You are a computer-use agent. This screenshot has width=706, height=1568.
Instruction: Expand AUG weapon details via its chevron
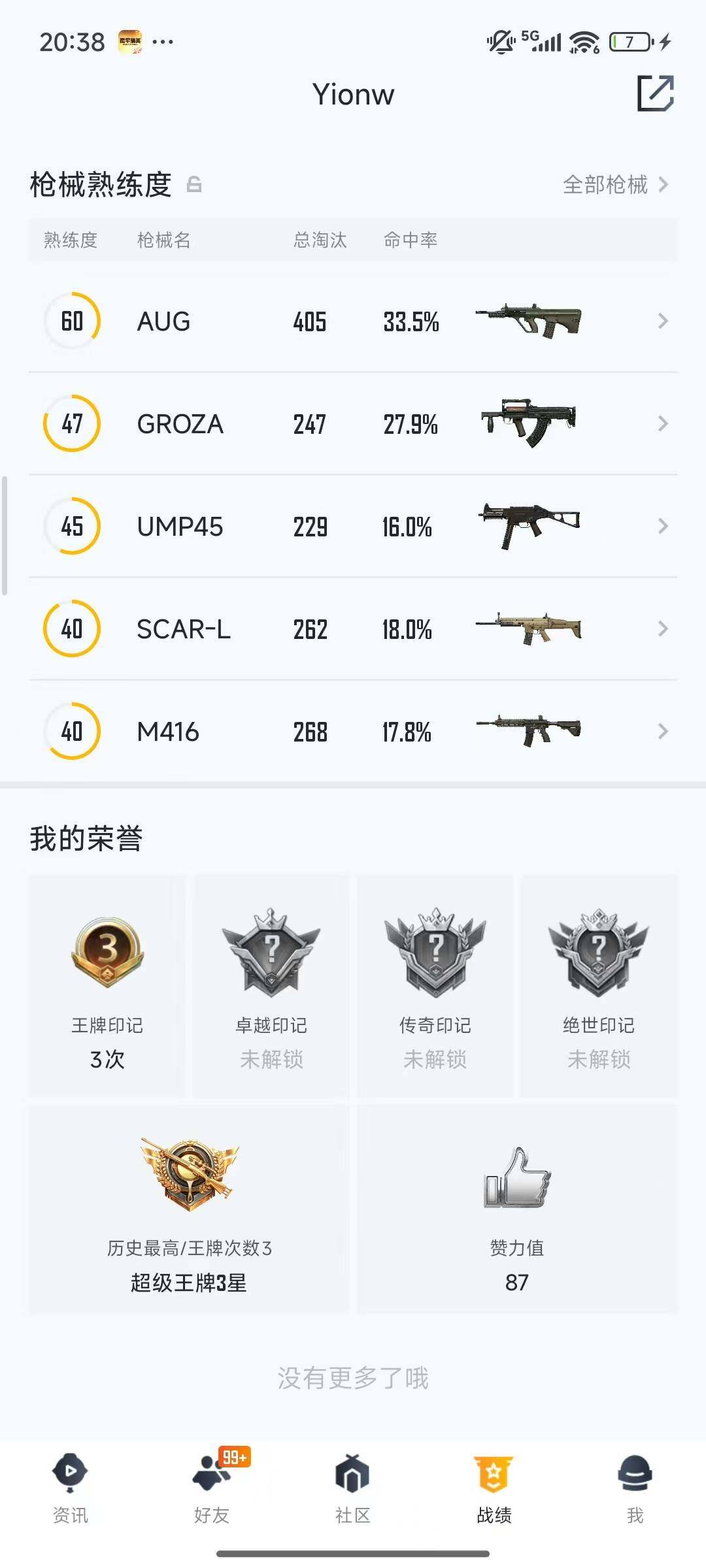pyautogui.click(x=664, y=321)
